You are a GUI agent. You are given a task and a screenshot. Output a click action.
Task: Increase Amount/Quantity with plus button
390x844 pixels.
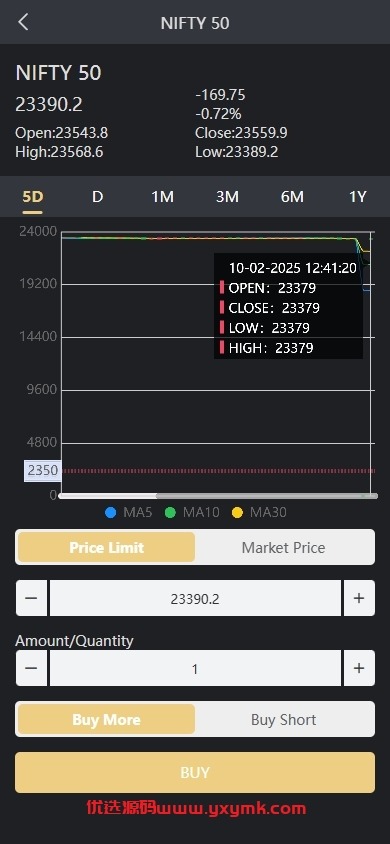[x=359, y=668]
